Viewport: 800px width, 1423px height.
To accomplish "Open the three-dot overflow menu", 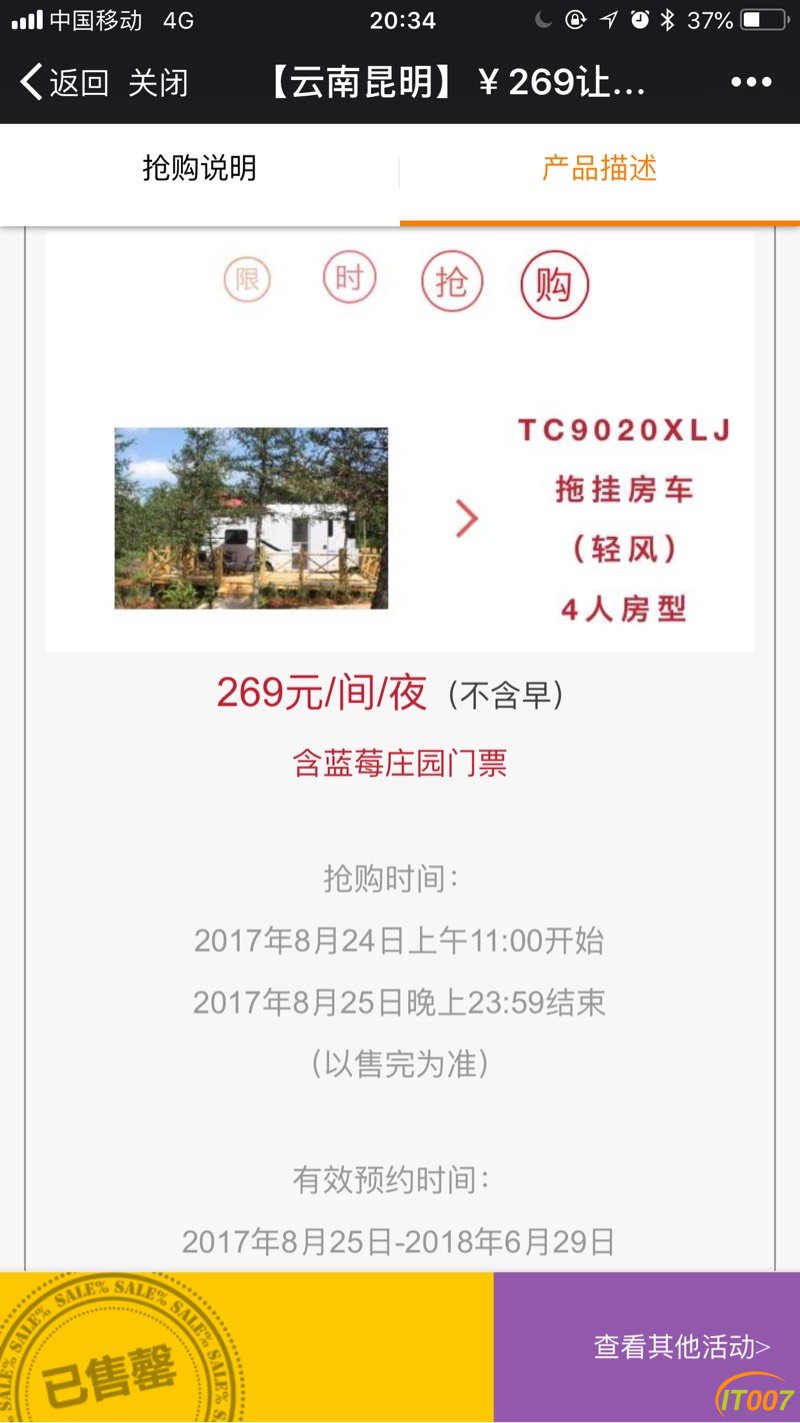I will pos(751,82).
